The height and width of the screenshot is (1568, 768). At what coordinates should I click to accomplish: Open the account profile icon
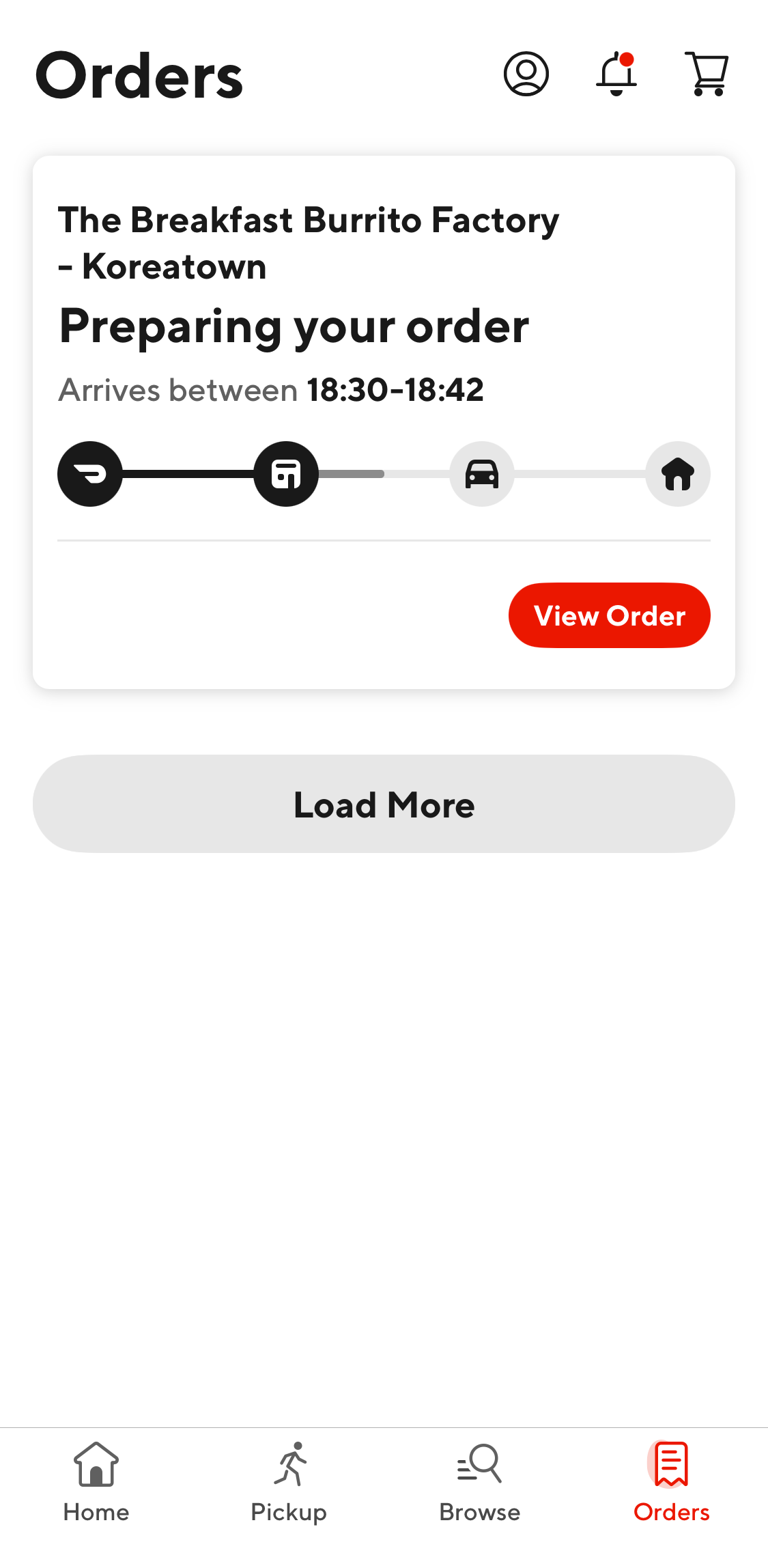[526, 74]
